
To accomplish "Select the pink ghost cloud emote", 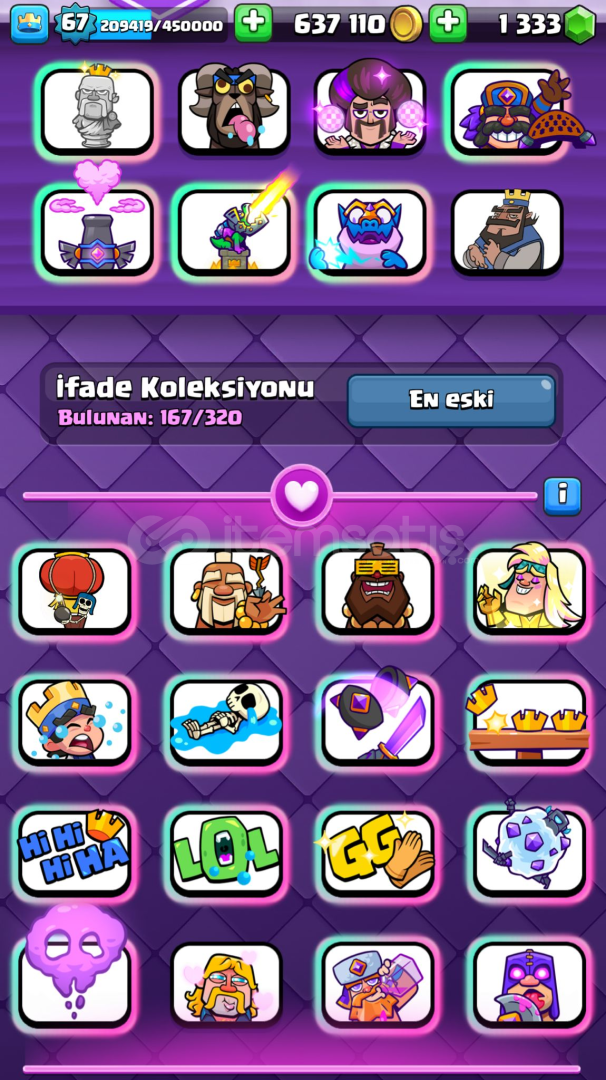I will 74,978.
